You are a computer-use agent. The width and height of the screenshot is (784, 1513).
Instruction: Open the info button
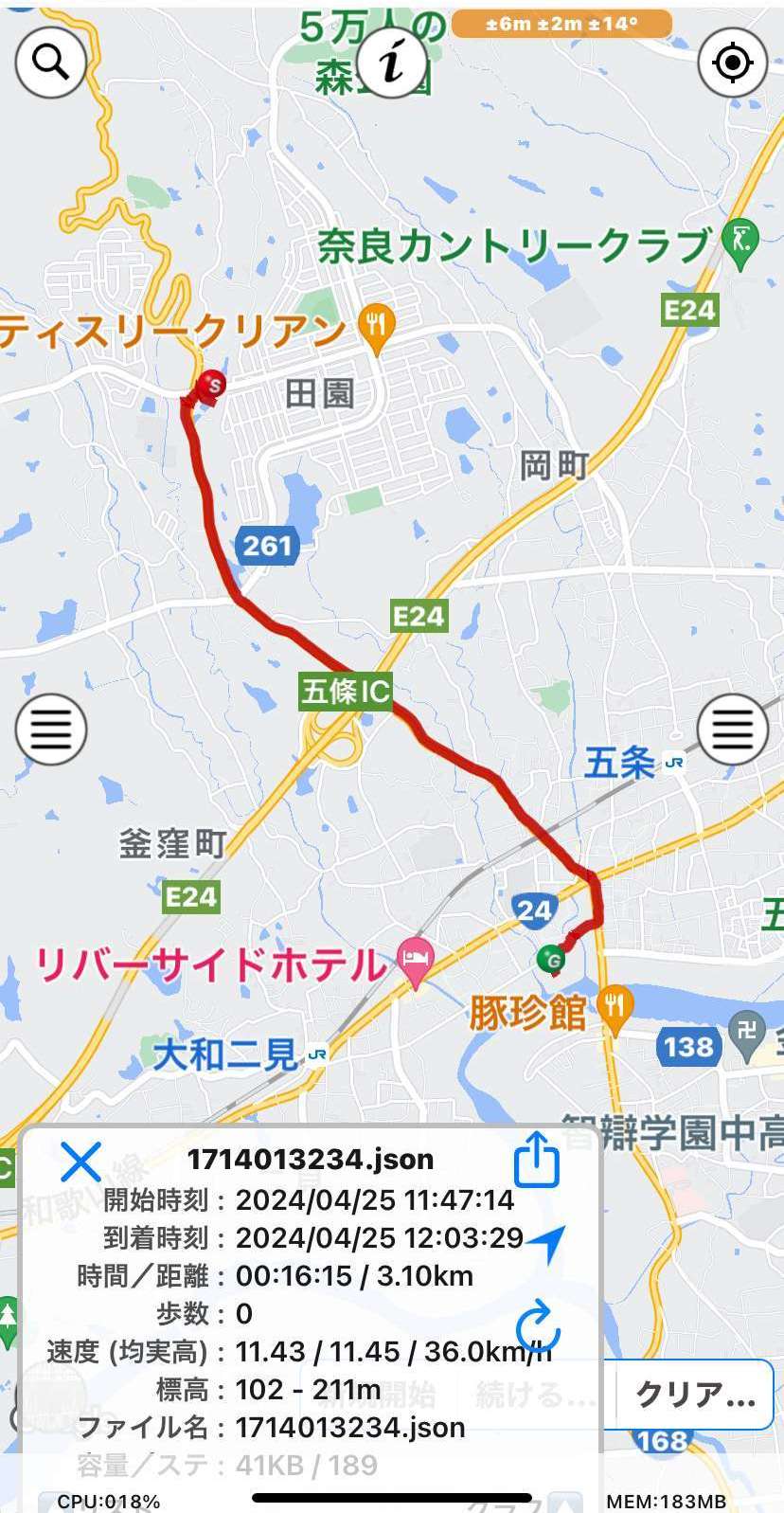(391, 63)
